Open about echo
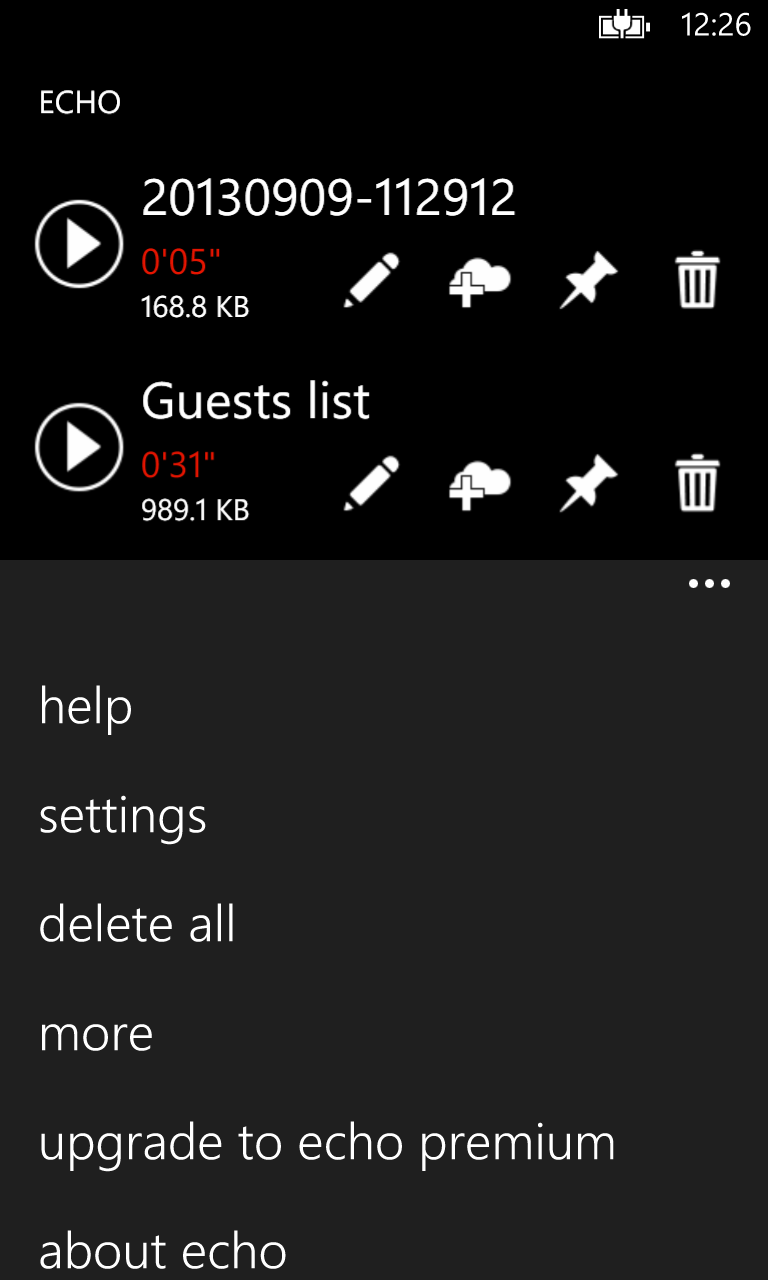Viewport: 768px width, 1280px height. pyautogui.click(x=163, y=1250)
